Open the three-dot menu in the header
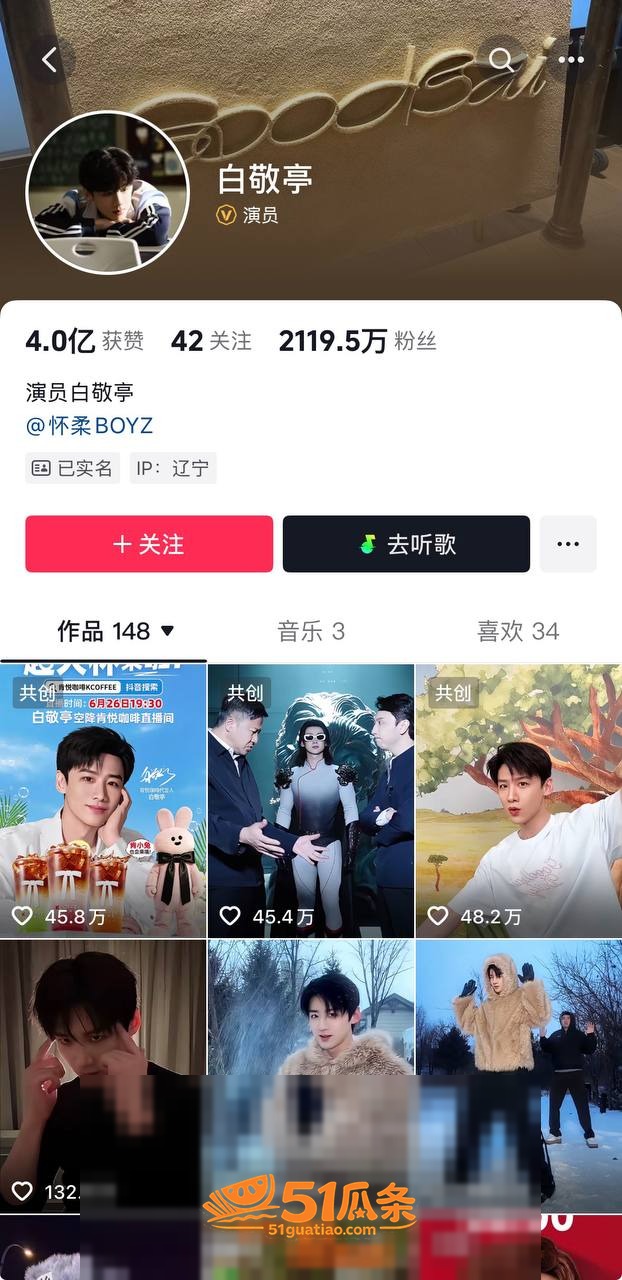Image resolution: width=622 pixels, height=1280 pixels. point(571,60)
